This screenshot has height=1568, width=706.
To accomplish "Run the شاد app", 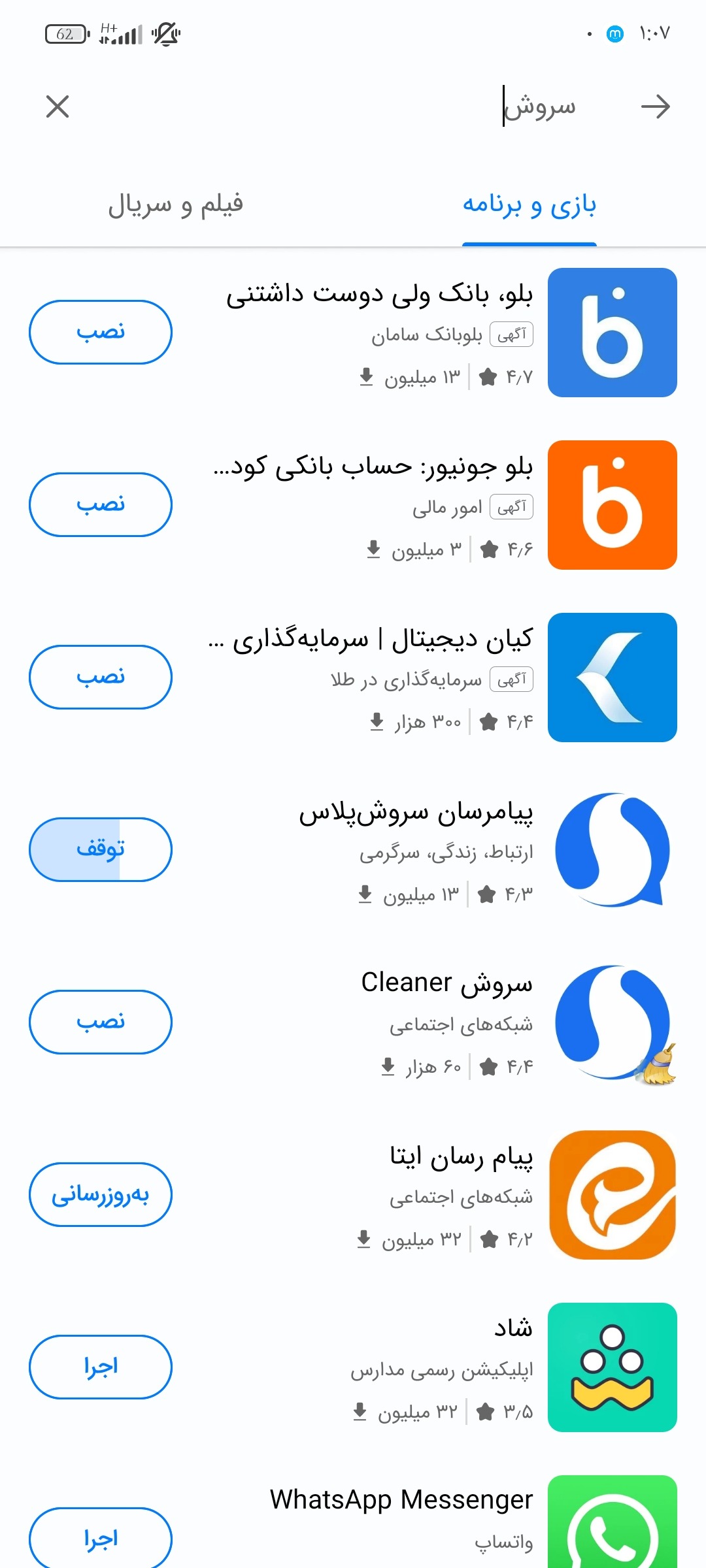I will coord(101,1367).
